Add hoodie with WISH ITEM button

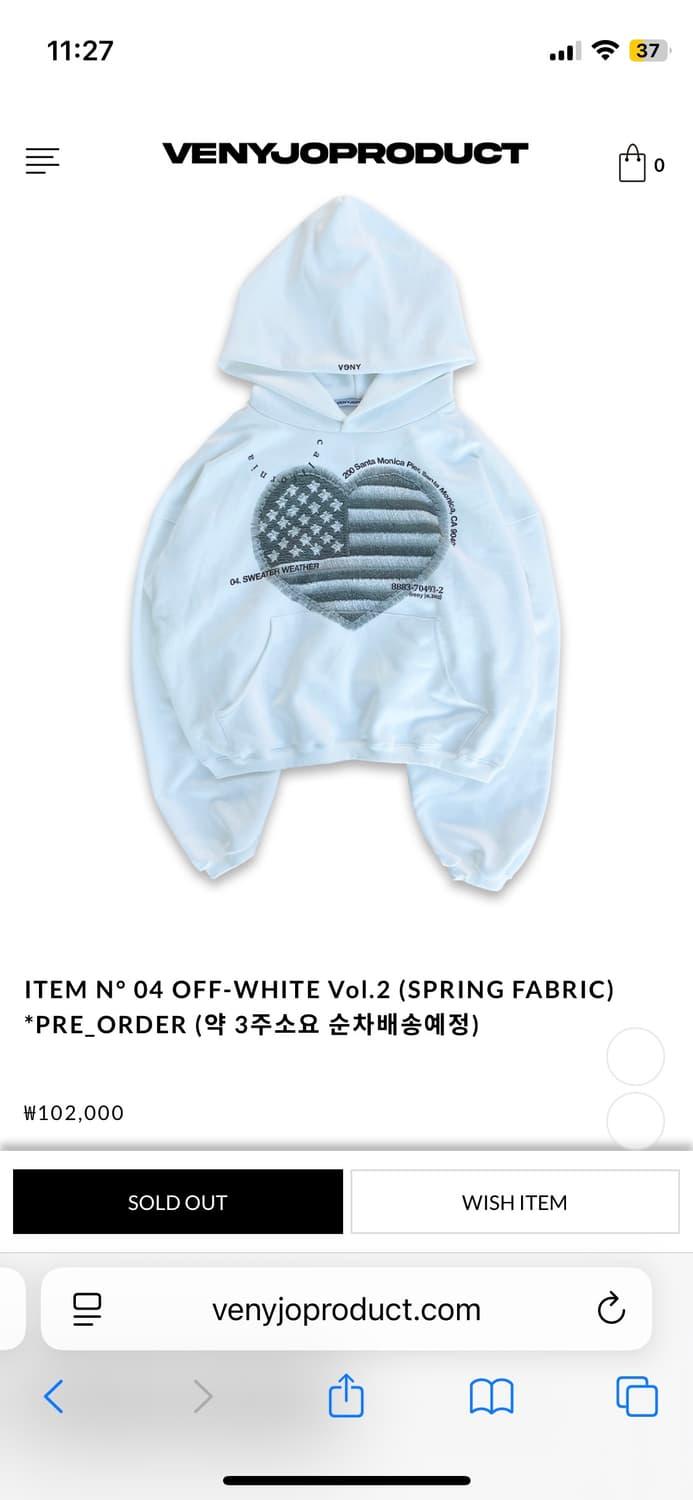514,1202
